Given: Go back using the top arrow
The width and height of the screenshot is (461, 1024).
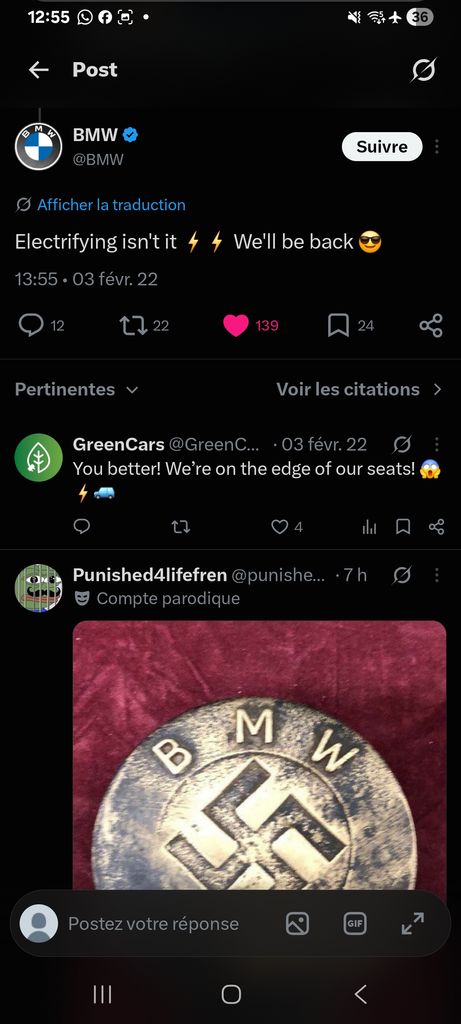Looking at the screenshot, I should click(39, 70).
